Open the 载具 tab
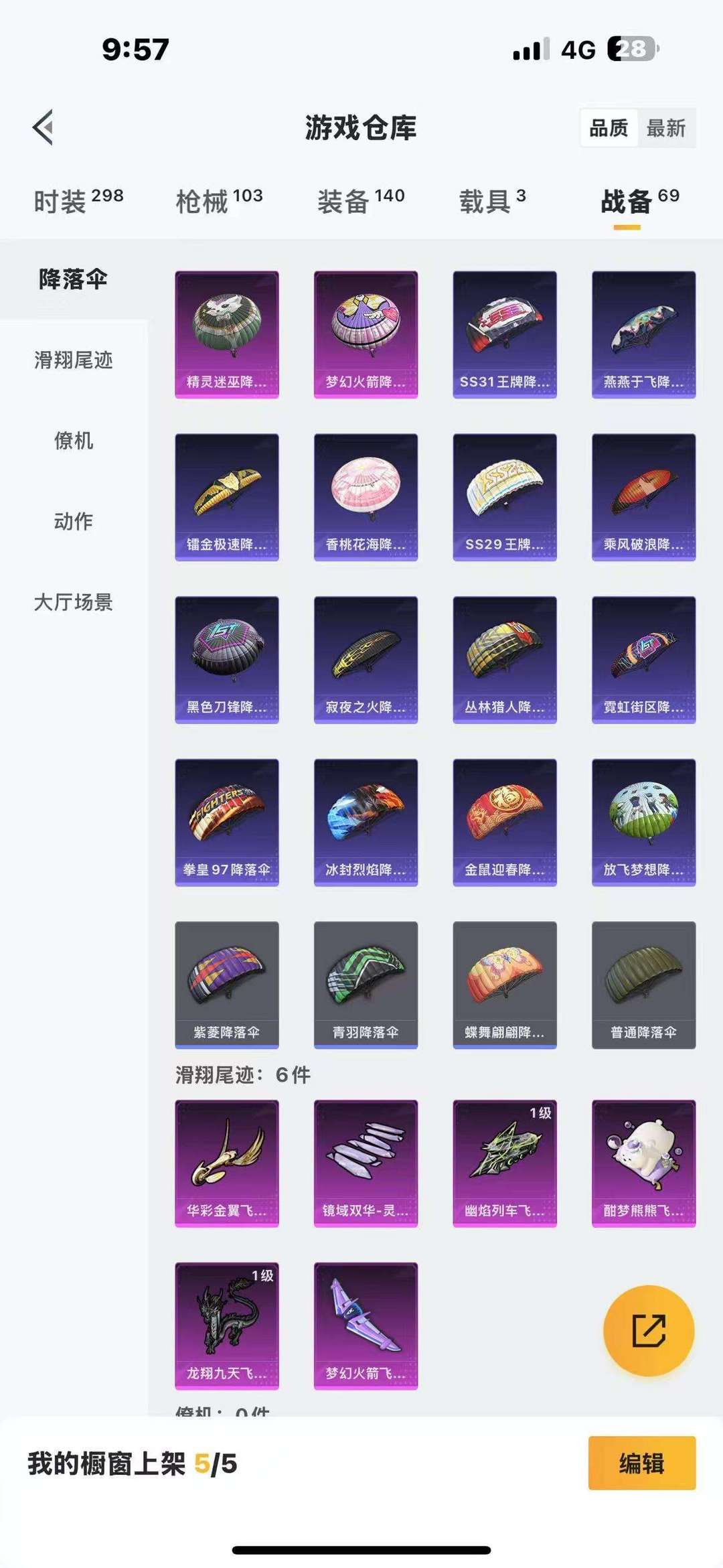 492,200
